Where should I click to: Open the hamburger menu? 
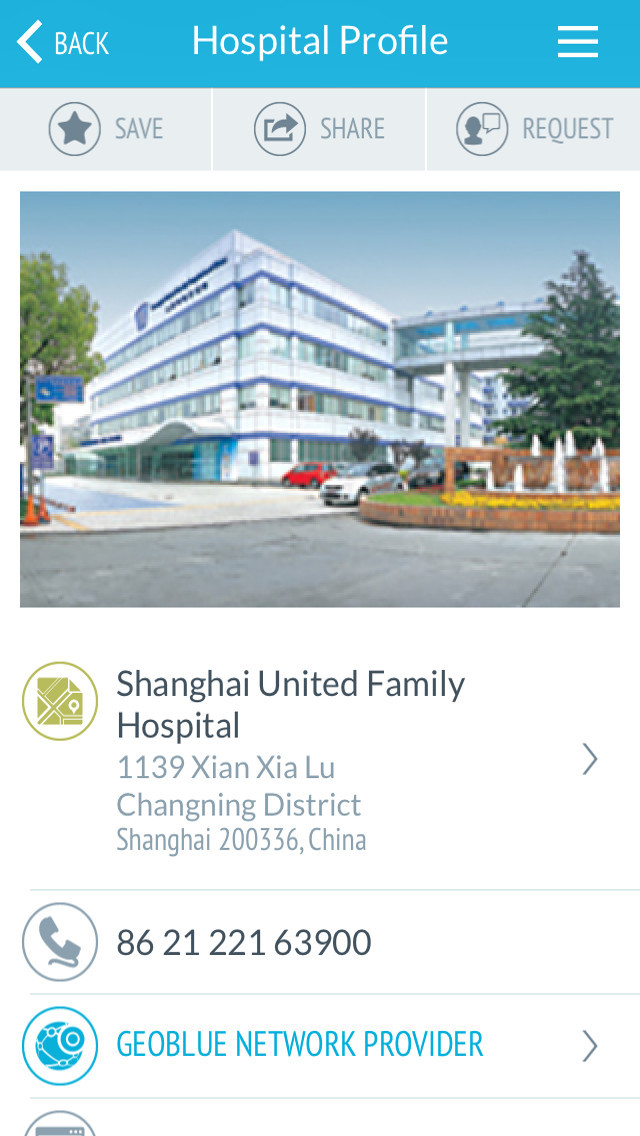577,43
